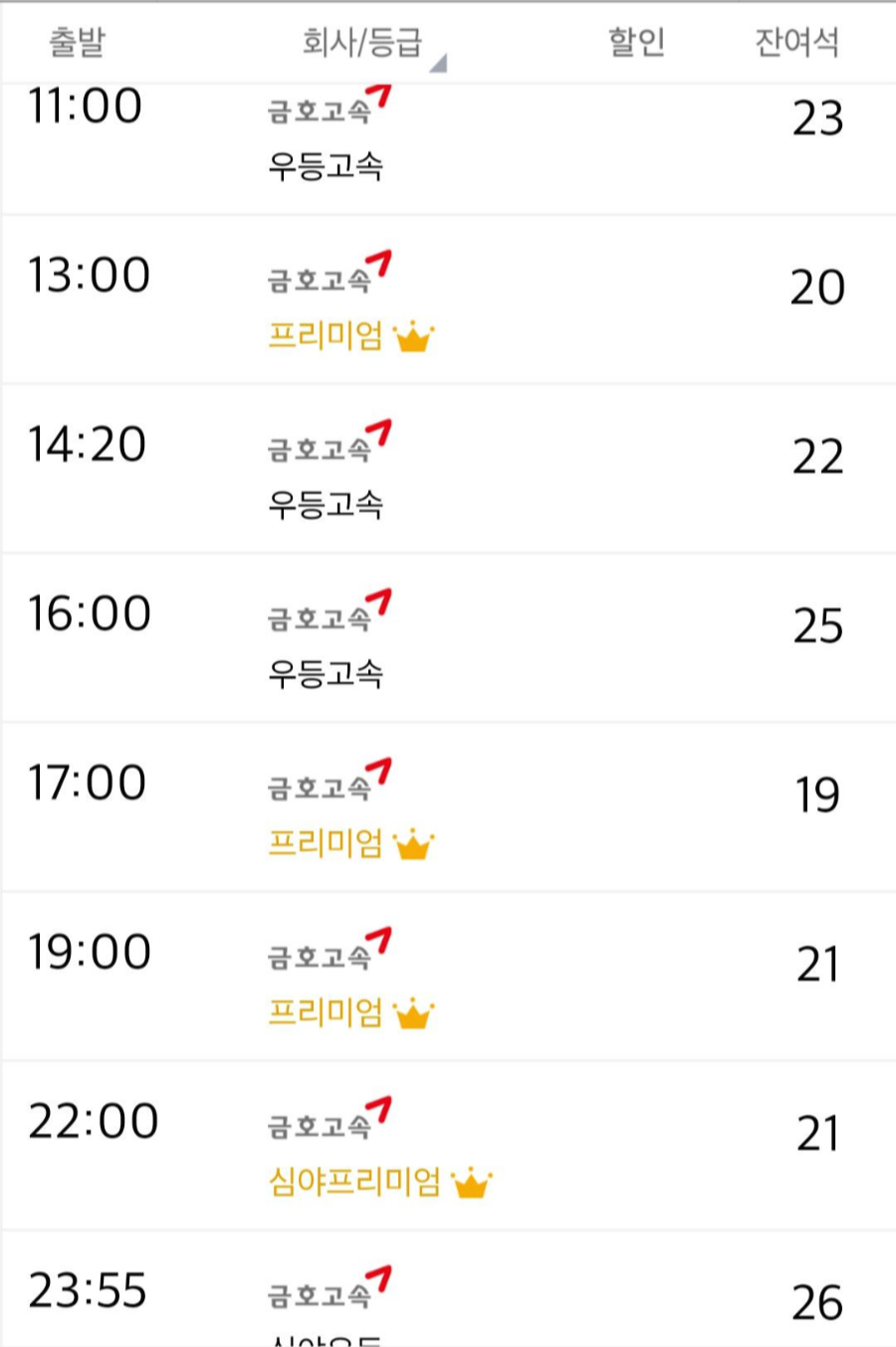The height and width of the screenshot is (1347, 896).
Task: Click the crown icon next to 13:00 프리미엄
Action: pyautogui.click(x=411, y=338)
